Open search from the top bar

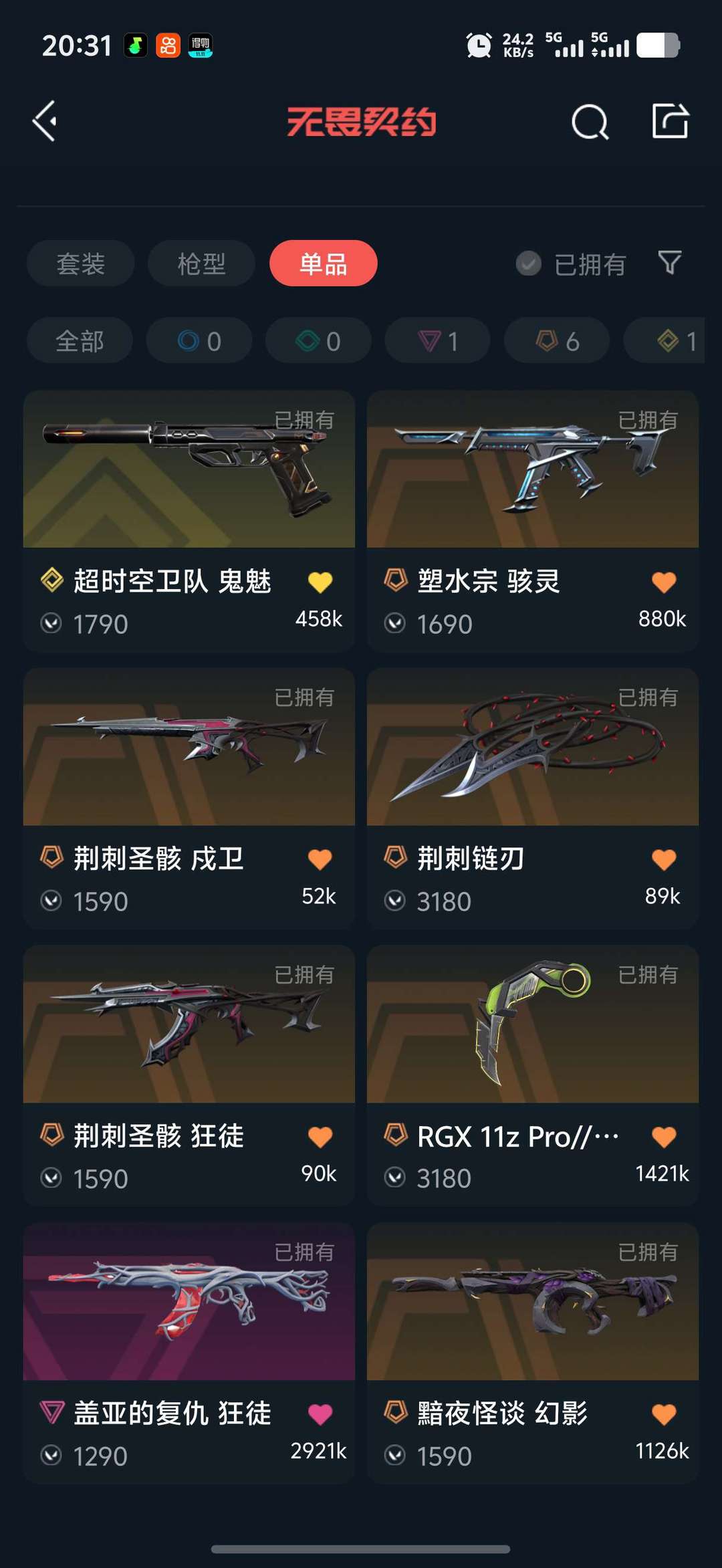click(587, 122)
